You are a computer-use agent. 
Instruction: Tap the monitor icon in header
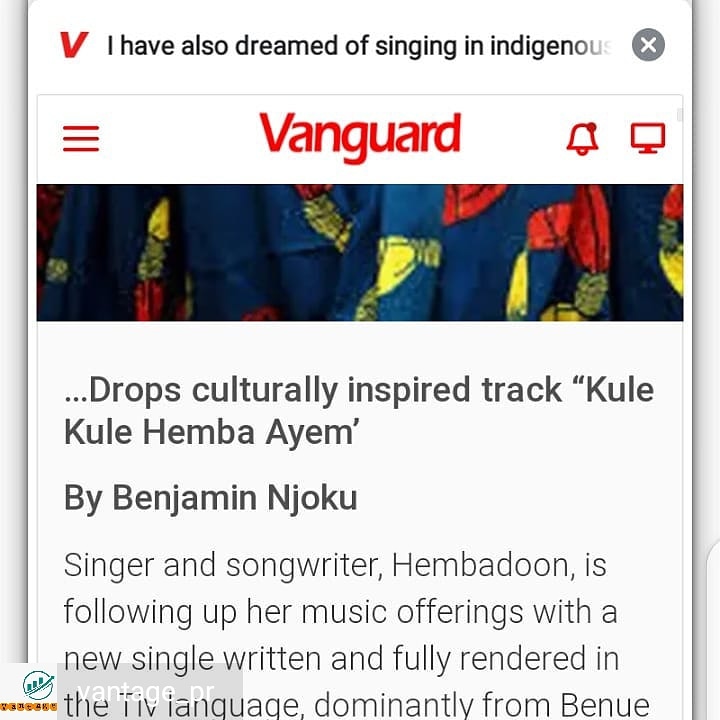[647, 139]
